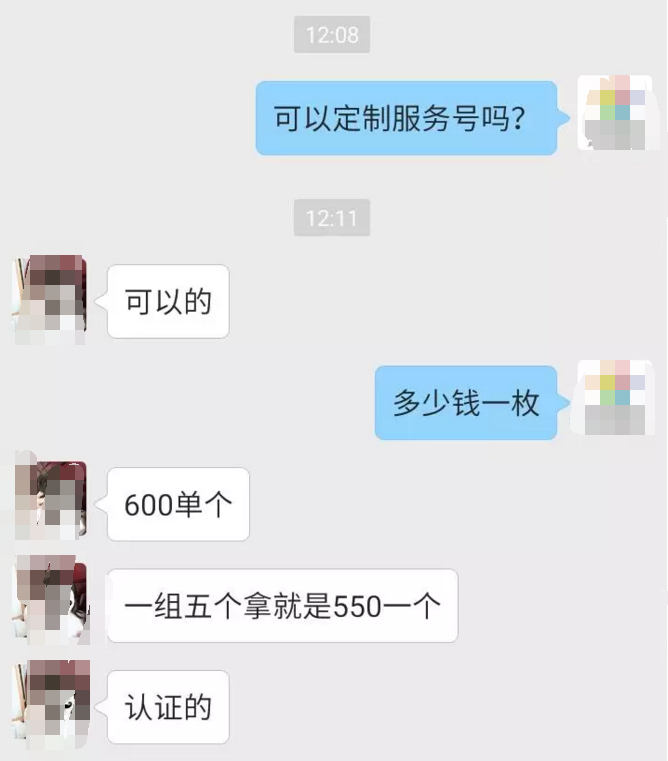
Task: Open sender's avatar beside "可以定制服务号吗?"
Action: pos(615,113)
